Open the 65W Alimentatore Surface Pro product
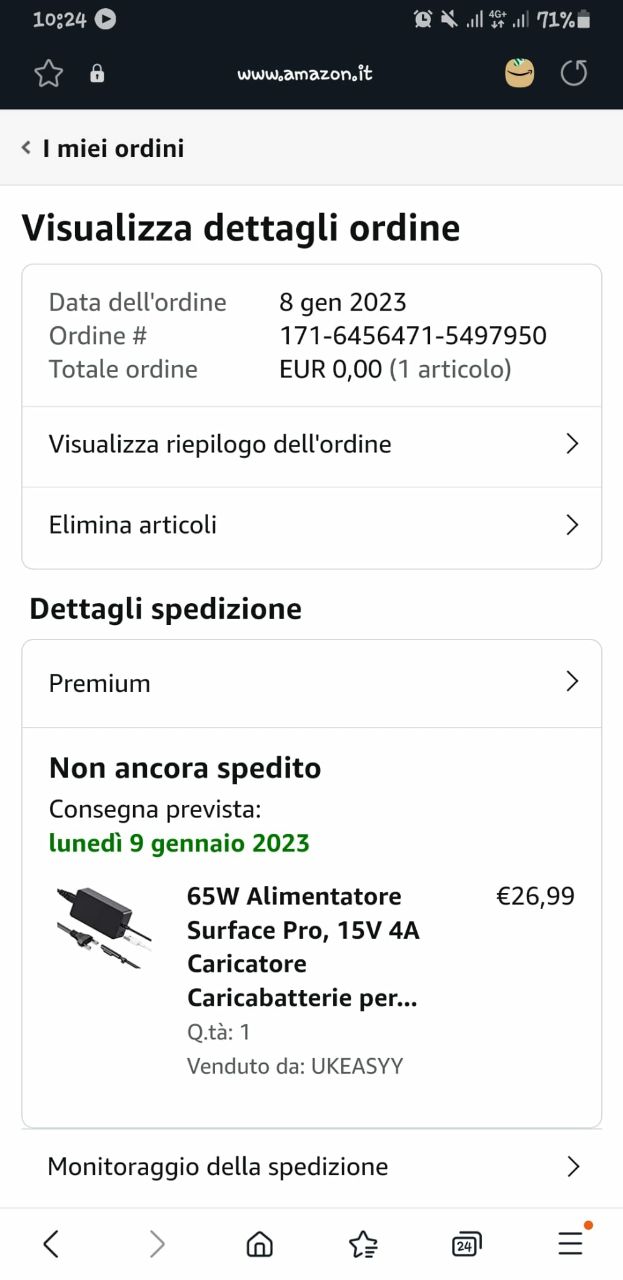The image size is (623, 1280). click(303, 947)
